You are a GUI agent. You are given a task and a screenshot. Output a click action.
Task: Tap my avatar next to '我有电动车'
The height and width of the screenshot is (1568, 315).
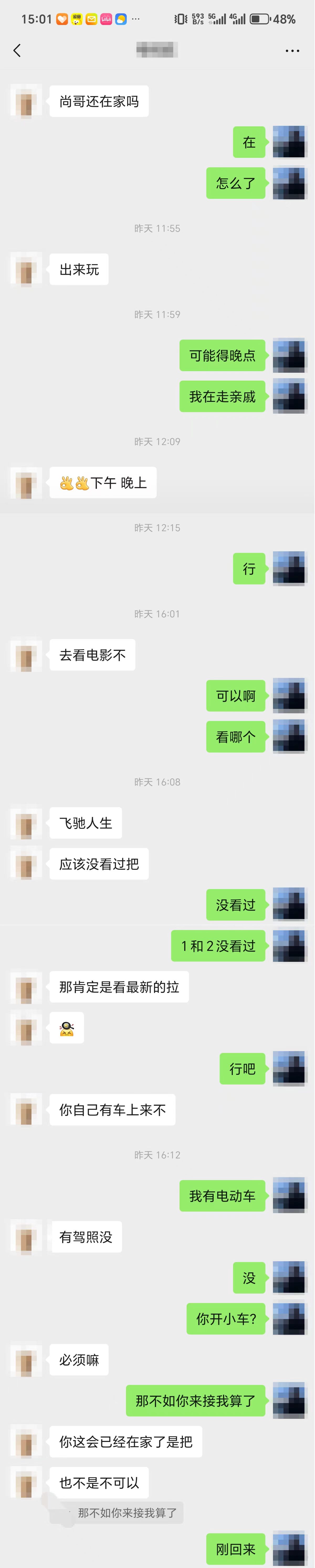[290, 1196]
